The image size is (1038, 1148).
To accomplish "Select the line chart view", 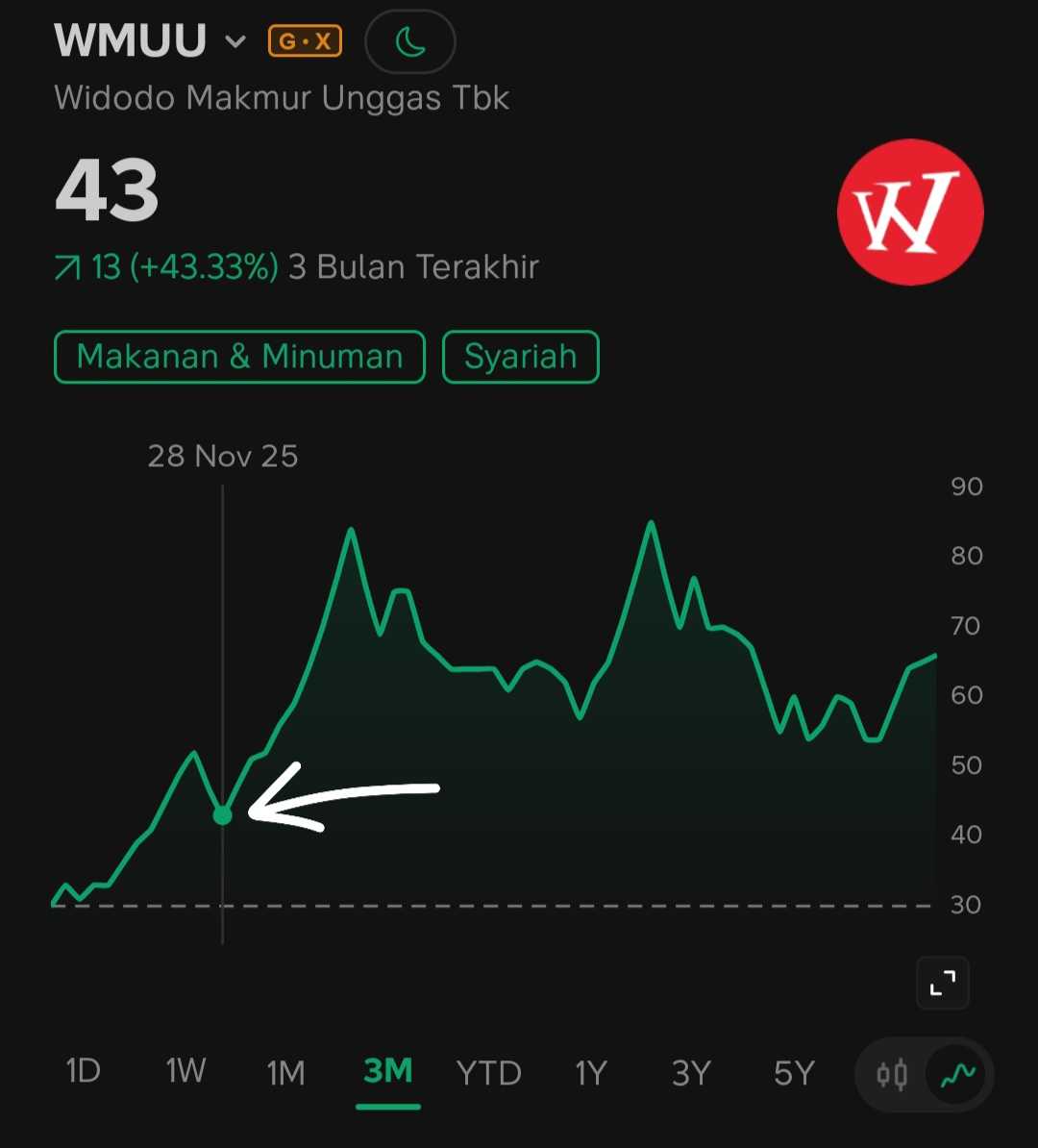I will pyautogui.click(x=957, y=1074).
